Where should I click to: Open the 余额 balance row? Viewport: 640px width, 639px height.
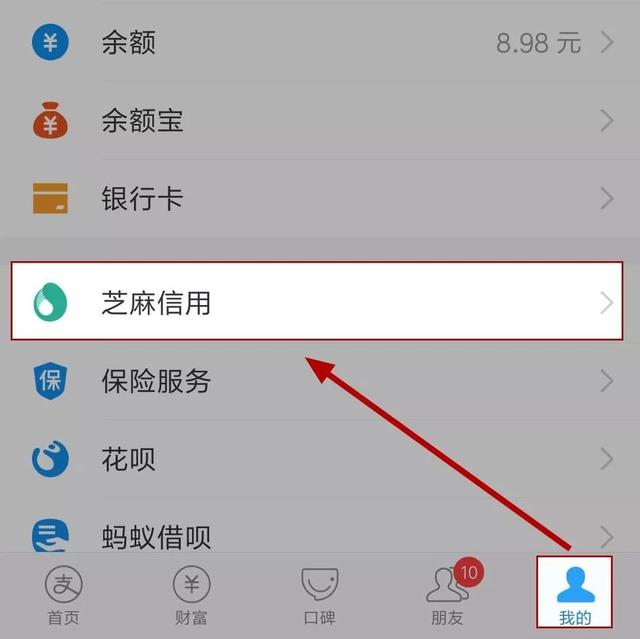pos(320,43)
